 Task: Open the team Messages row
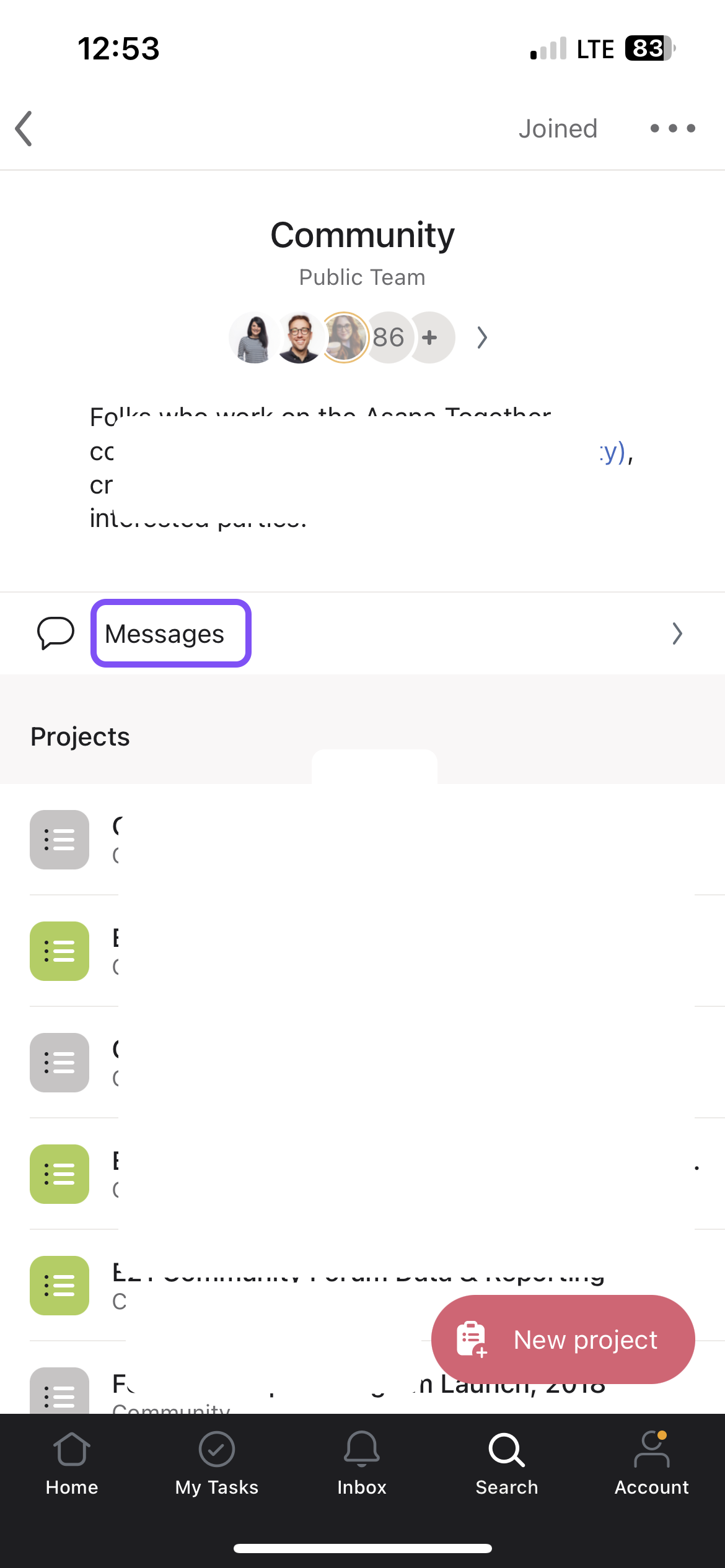point(362,634)
